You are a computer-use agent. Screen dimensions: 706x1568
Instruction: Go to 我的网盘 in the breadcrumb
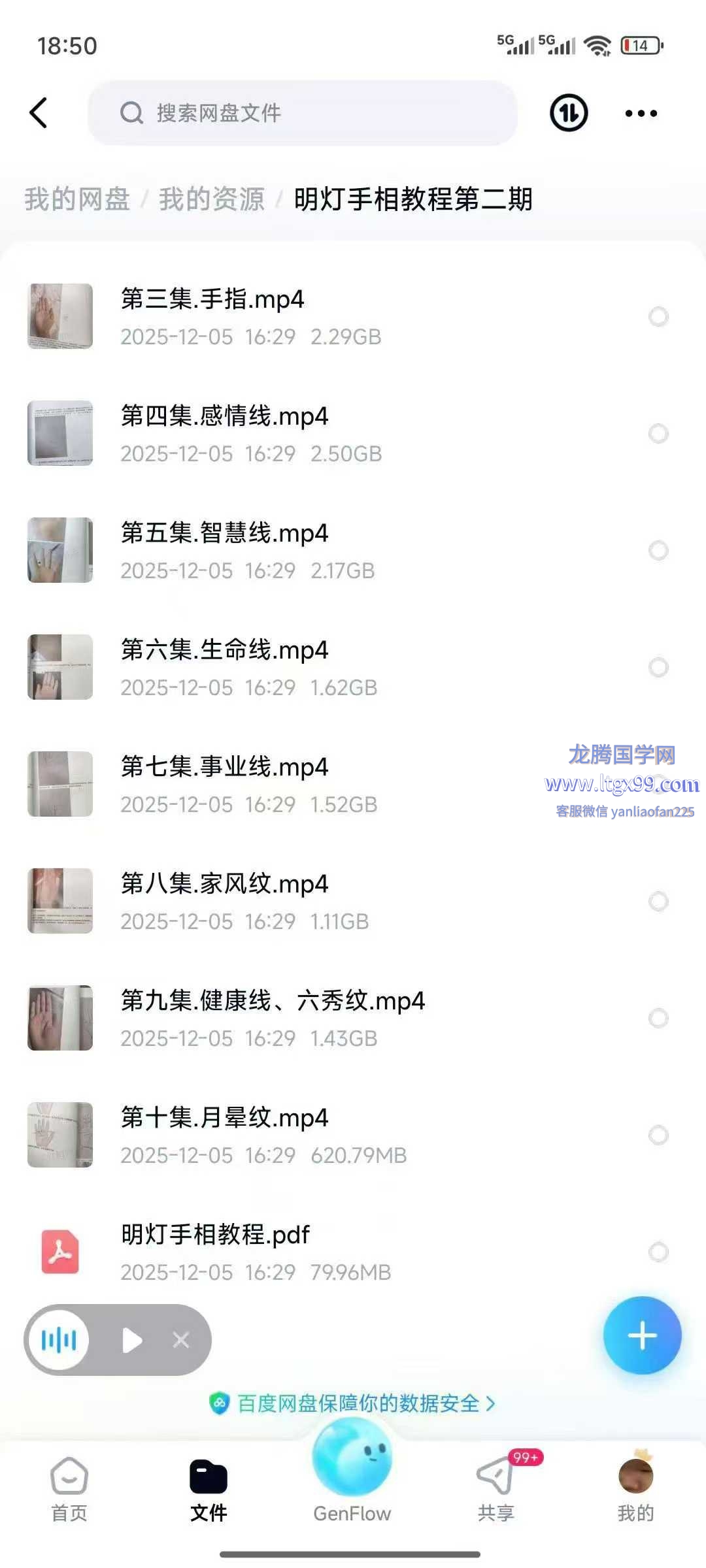[x=77, y=199]
